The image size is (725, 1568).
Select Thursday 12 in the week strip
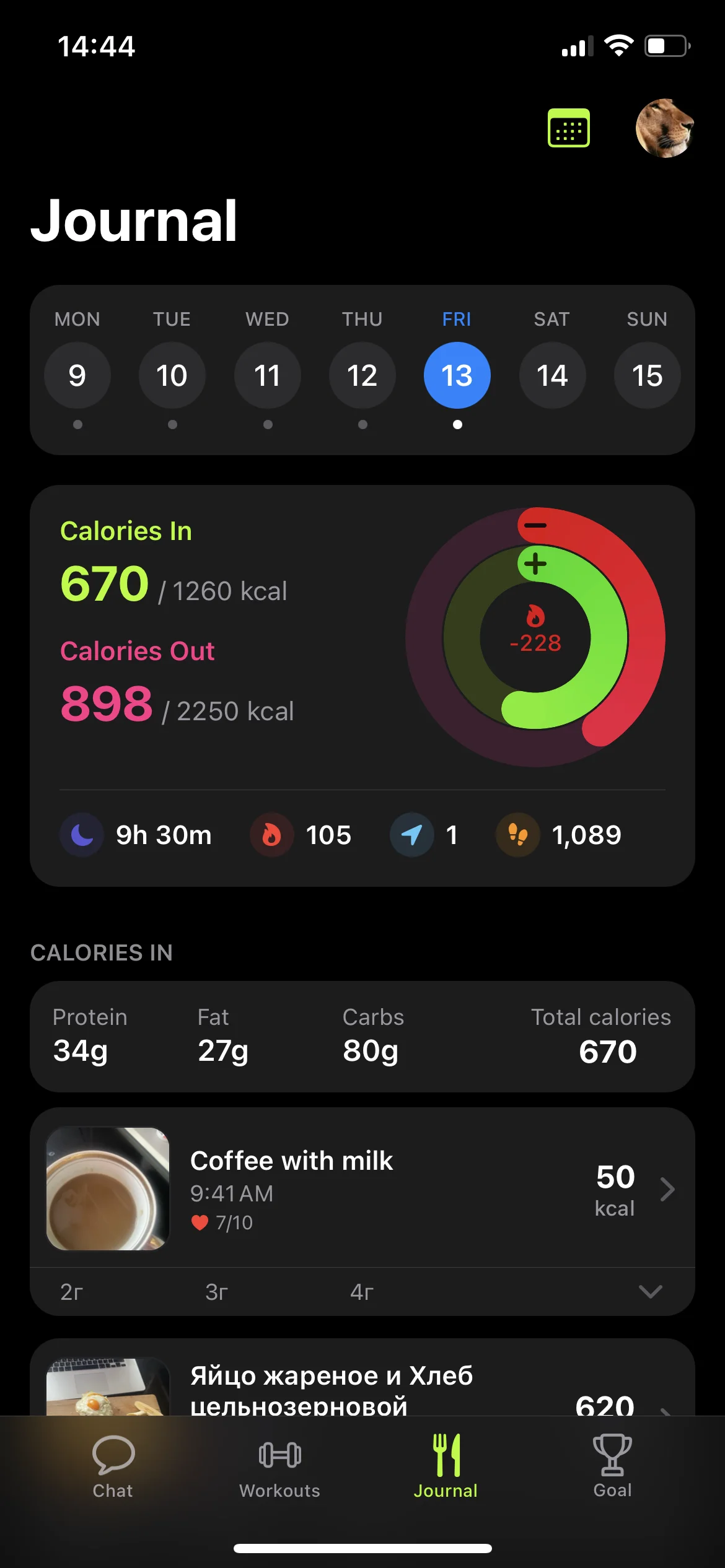pyautogui.click(x=362, y=375)
